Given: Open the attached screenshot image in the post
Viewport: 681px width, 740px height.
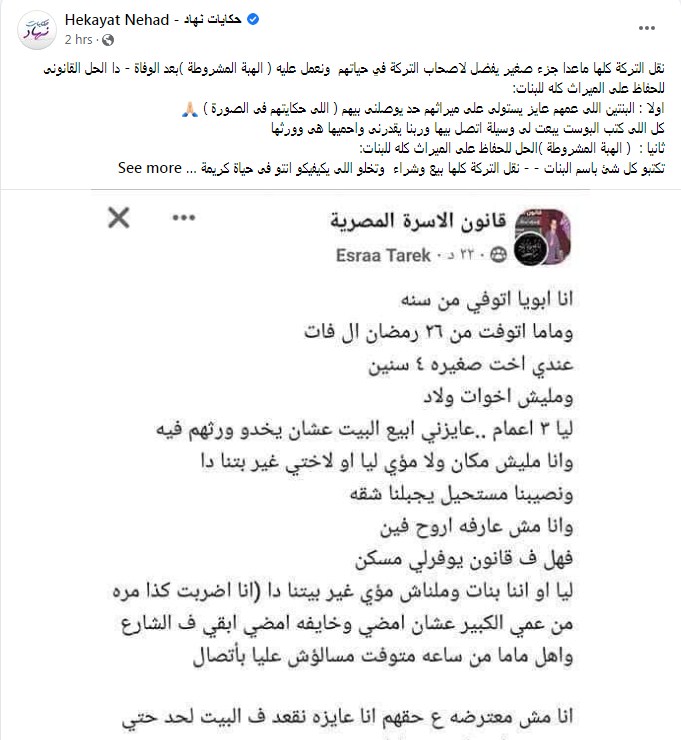Looking at the screenshot, I should coord(340,470).
